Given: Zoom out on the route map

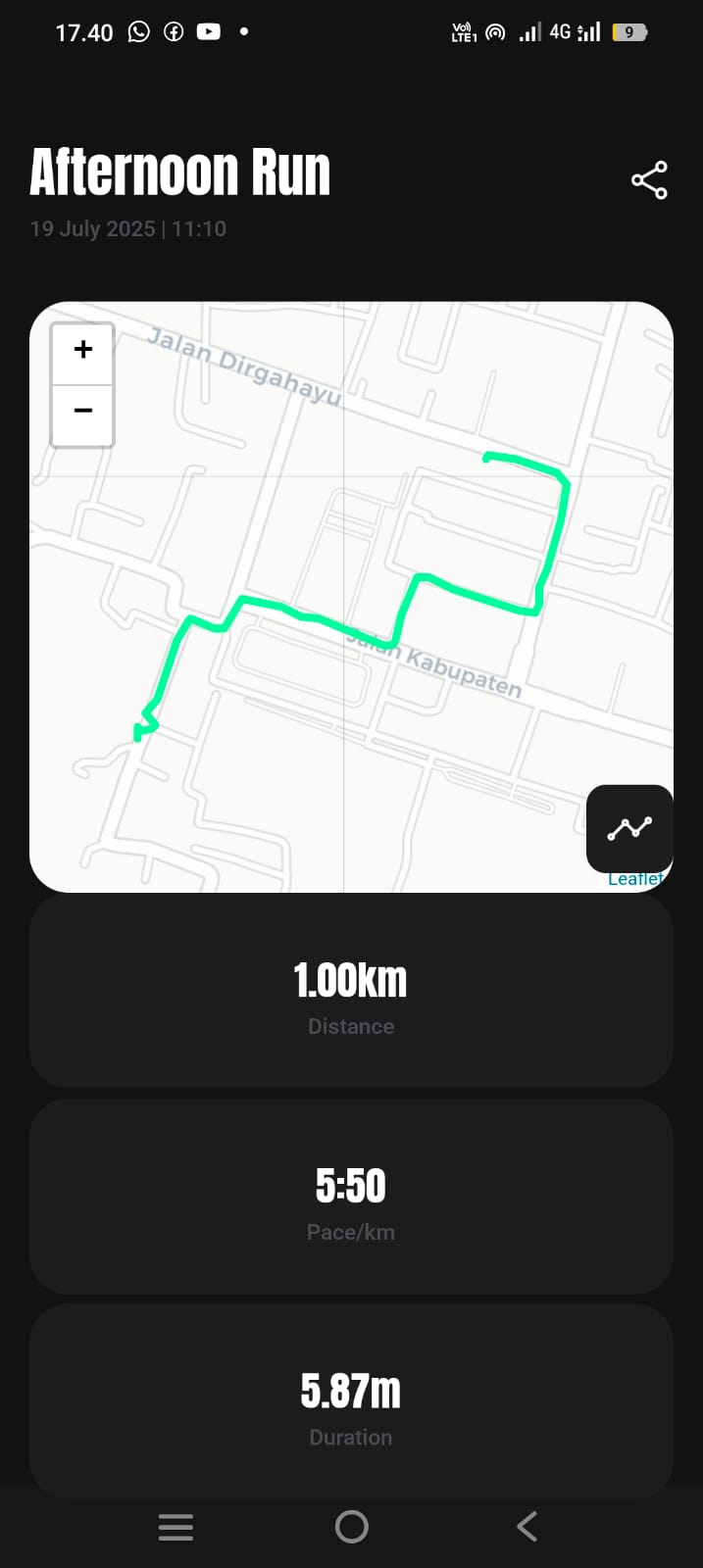Looking at the screenshot, I should 83,413.
